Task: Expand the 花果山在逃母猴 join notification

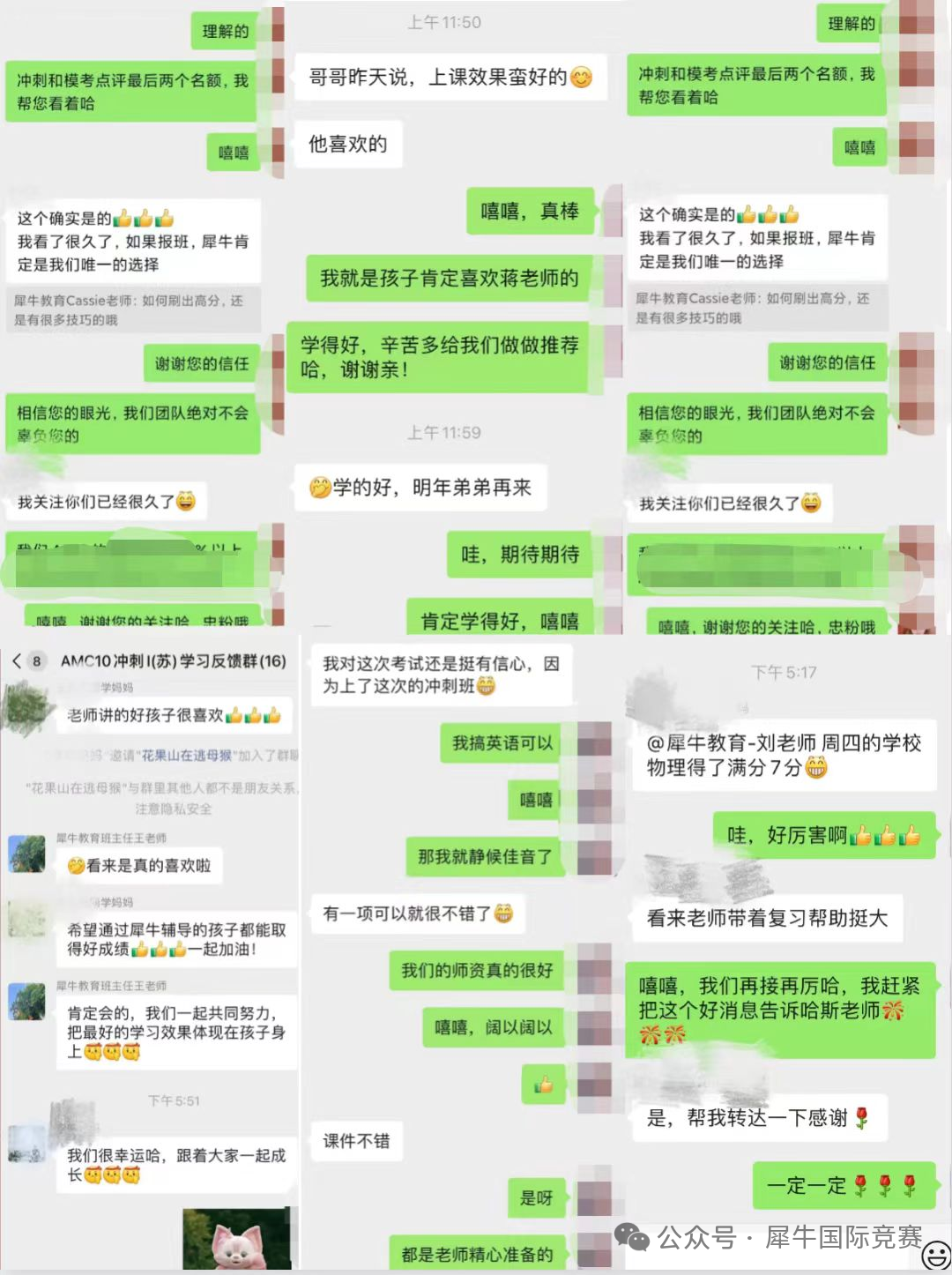Action: point(154,757)
